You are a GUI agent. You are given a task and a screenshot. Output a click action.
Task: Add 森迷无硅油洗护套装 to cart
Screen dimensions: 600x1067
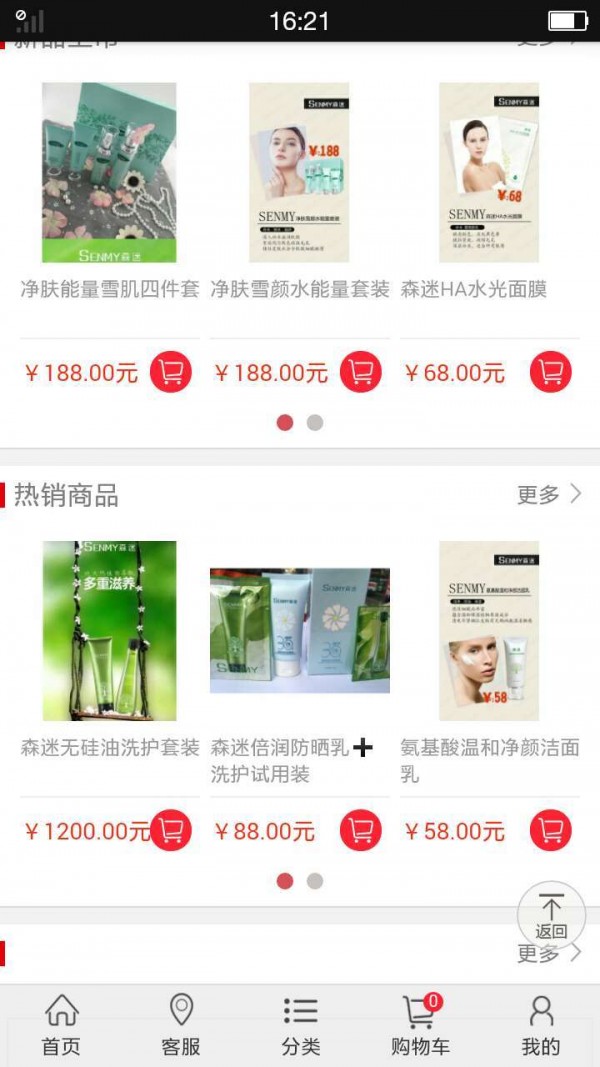pyautogui.click(x=171, y=830)
